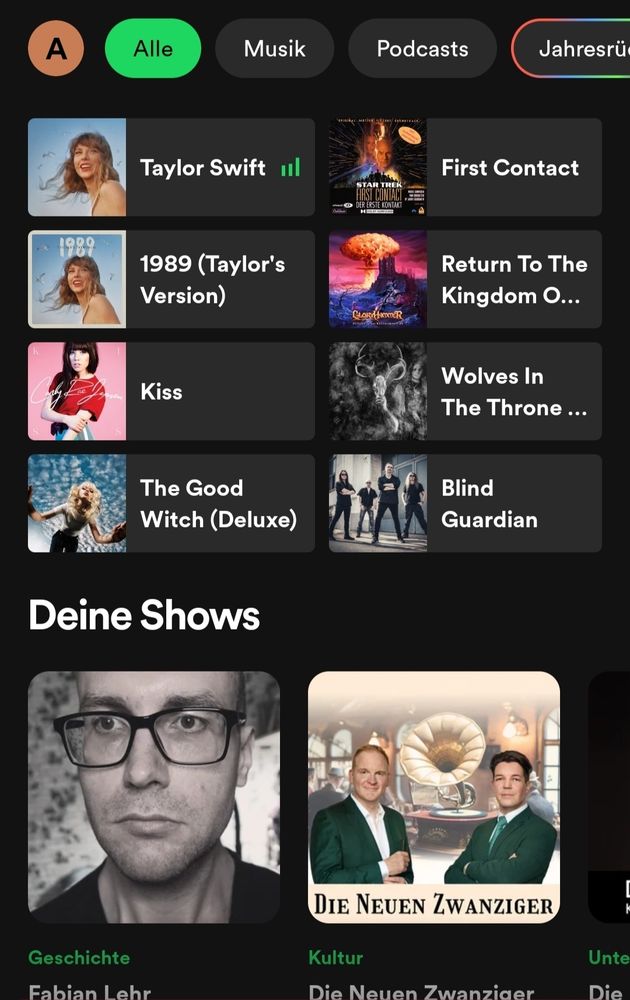Screen dimensions: 630x1000
Task: Open the First Contact soundtrack
Action: pos(465,167)
